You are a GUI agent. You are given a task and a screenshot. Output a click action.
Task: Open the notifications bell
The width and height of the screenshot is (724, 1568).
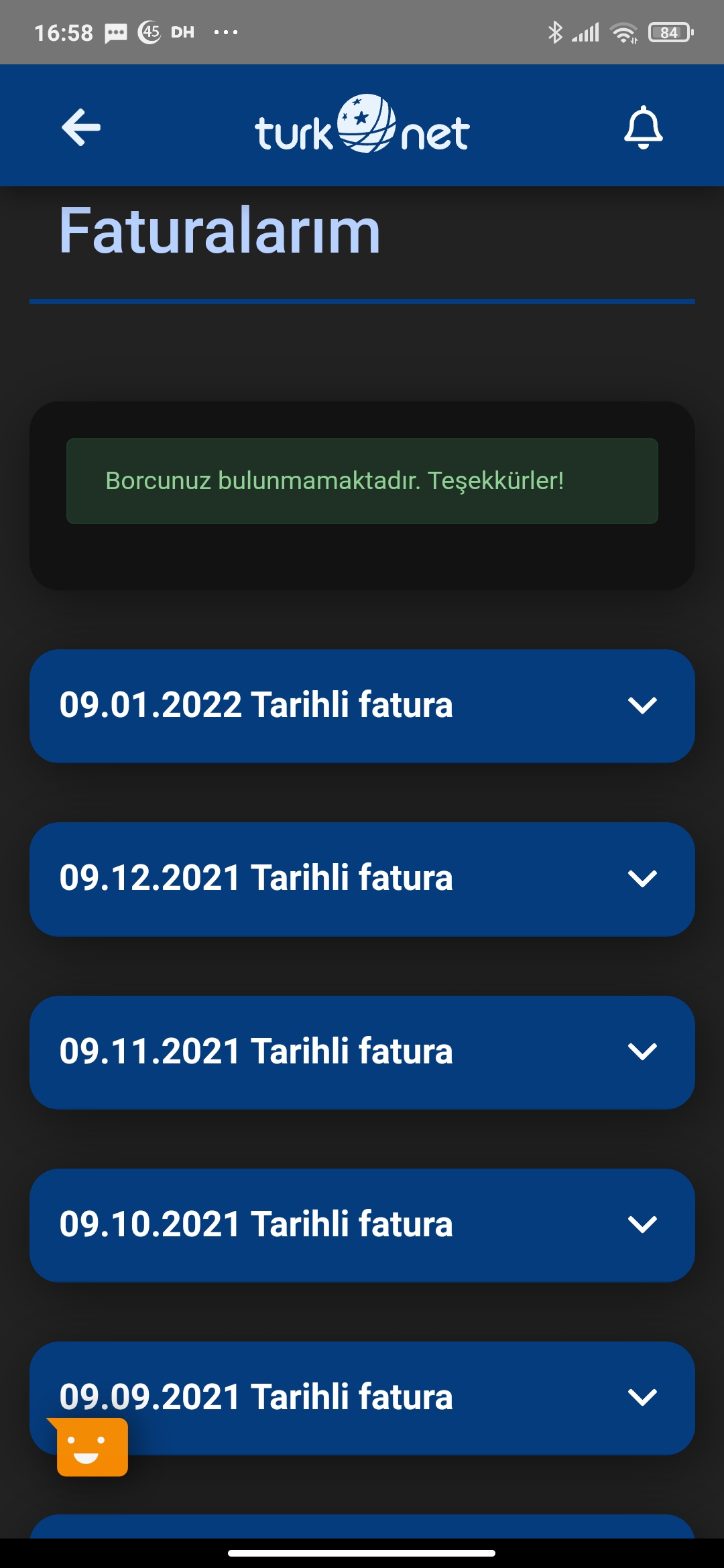(x=643, y=127)
